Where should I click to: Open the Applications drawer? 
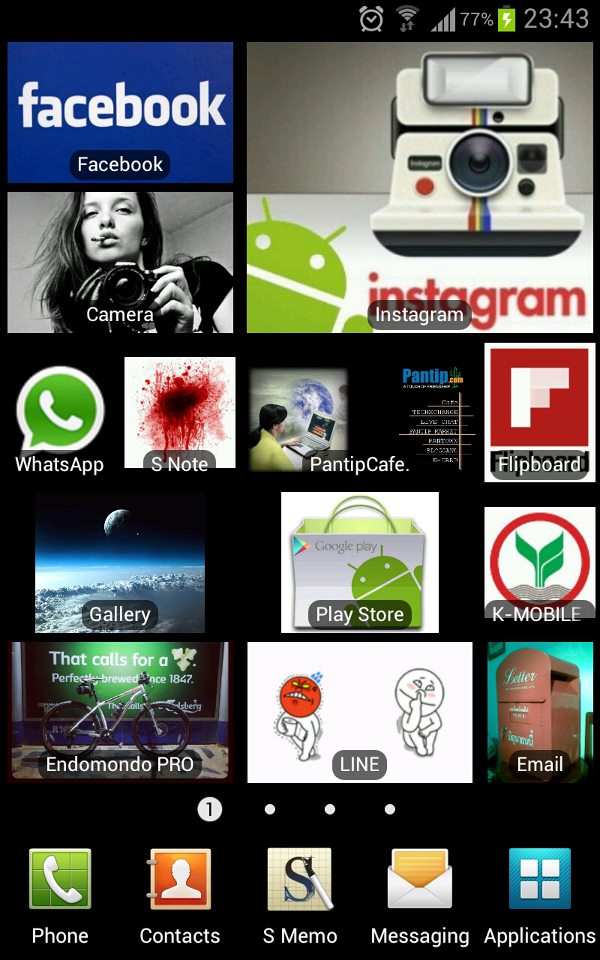pyautogui.click(x=540, y=895)
